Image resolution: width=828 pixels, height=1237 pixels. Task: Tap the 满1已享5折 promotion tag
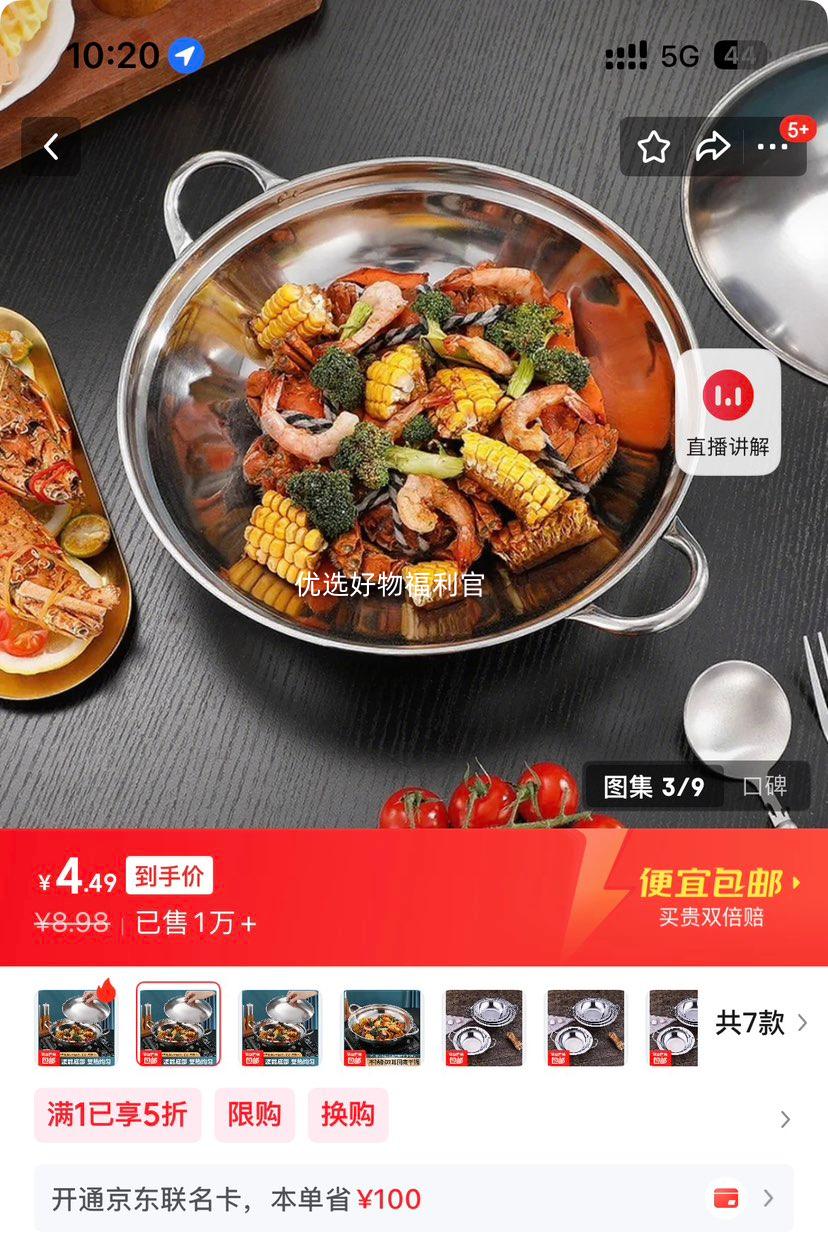(x=116, y=1113)
